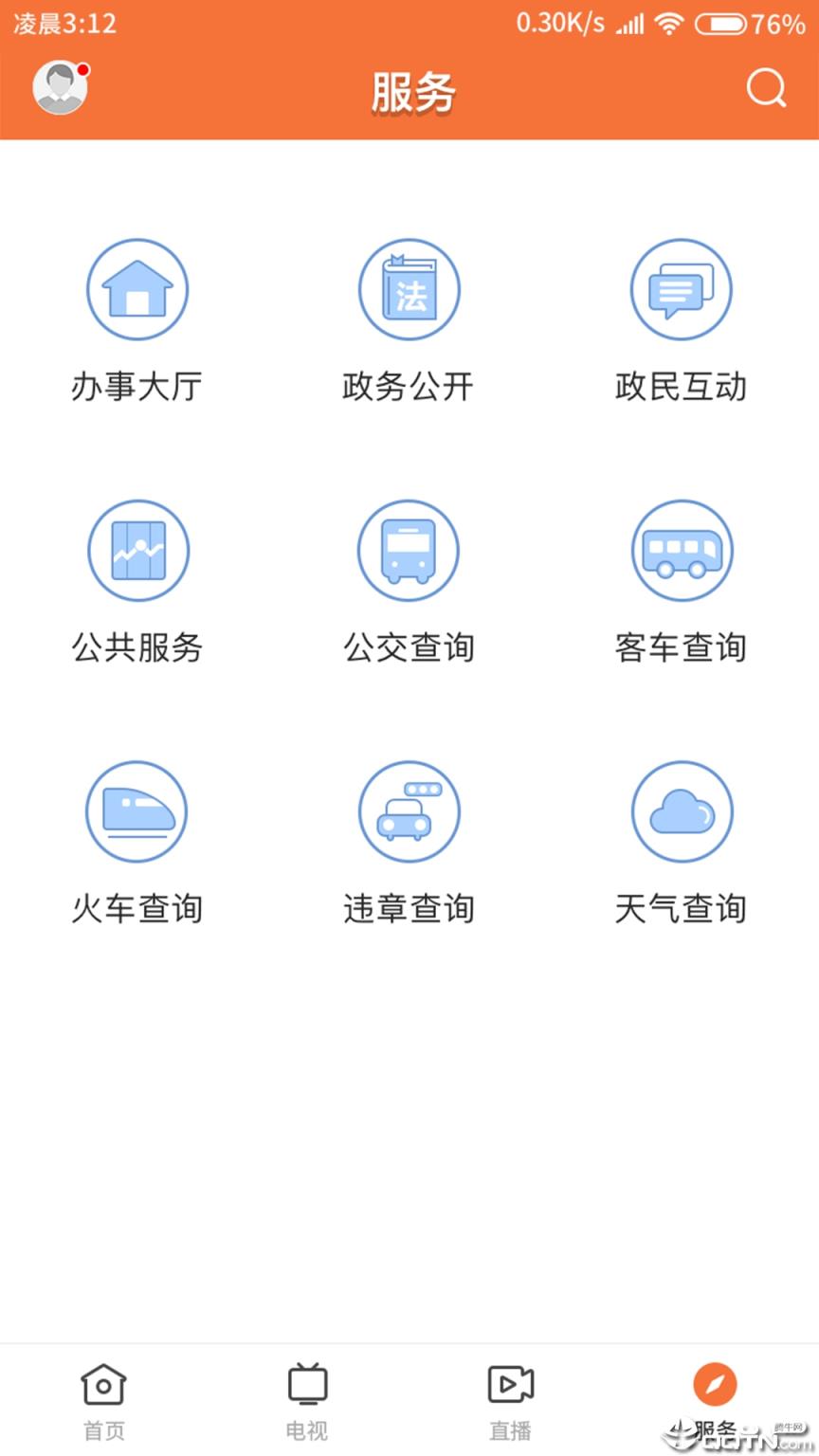Open the 办事大厅 service hall icon
Viewport: 819px width, 1456px height.
pos(137,289)
